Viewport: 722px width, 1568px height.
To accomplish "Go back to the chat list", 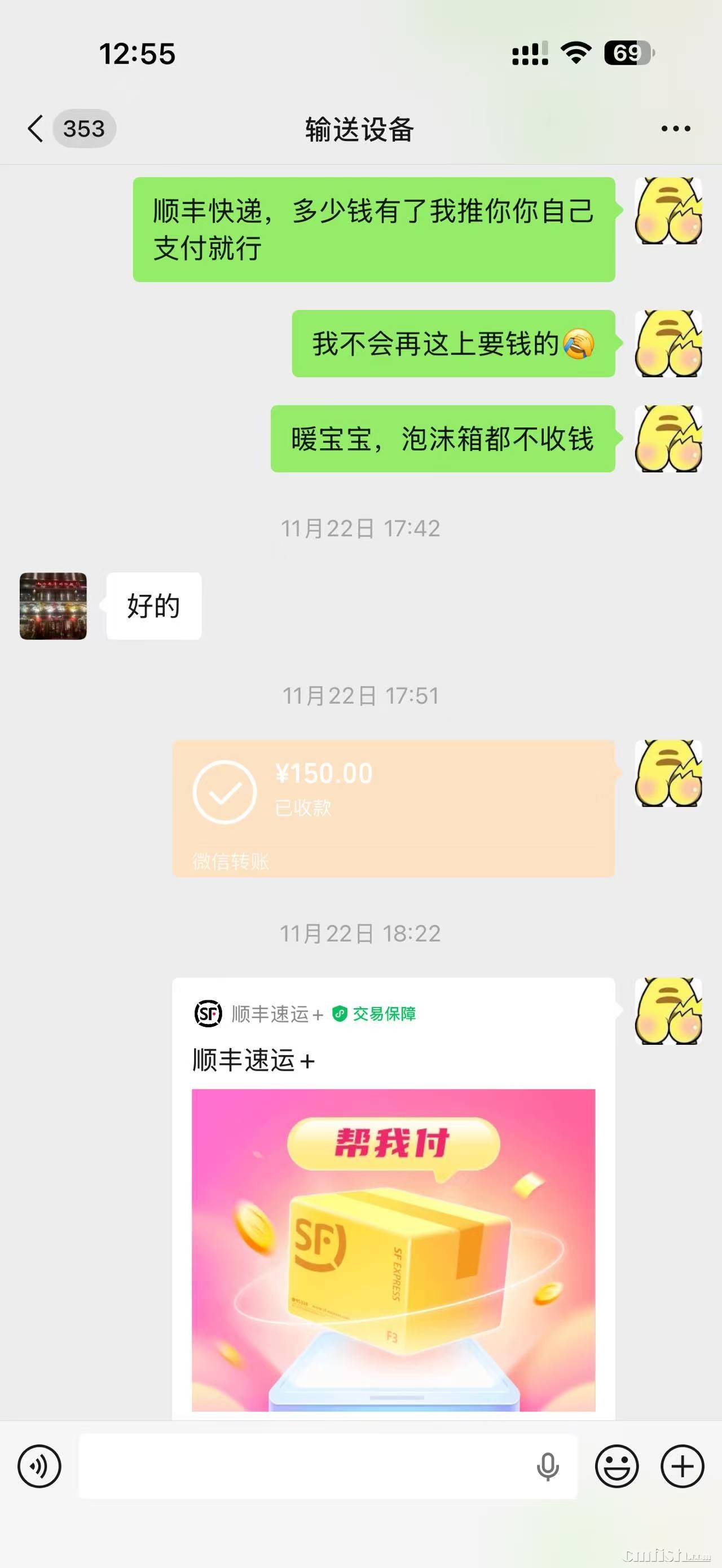I will [37, 129].
